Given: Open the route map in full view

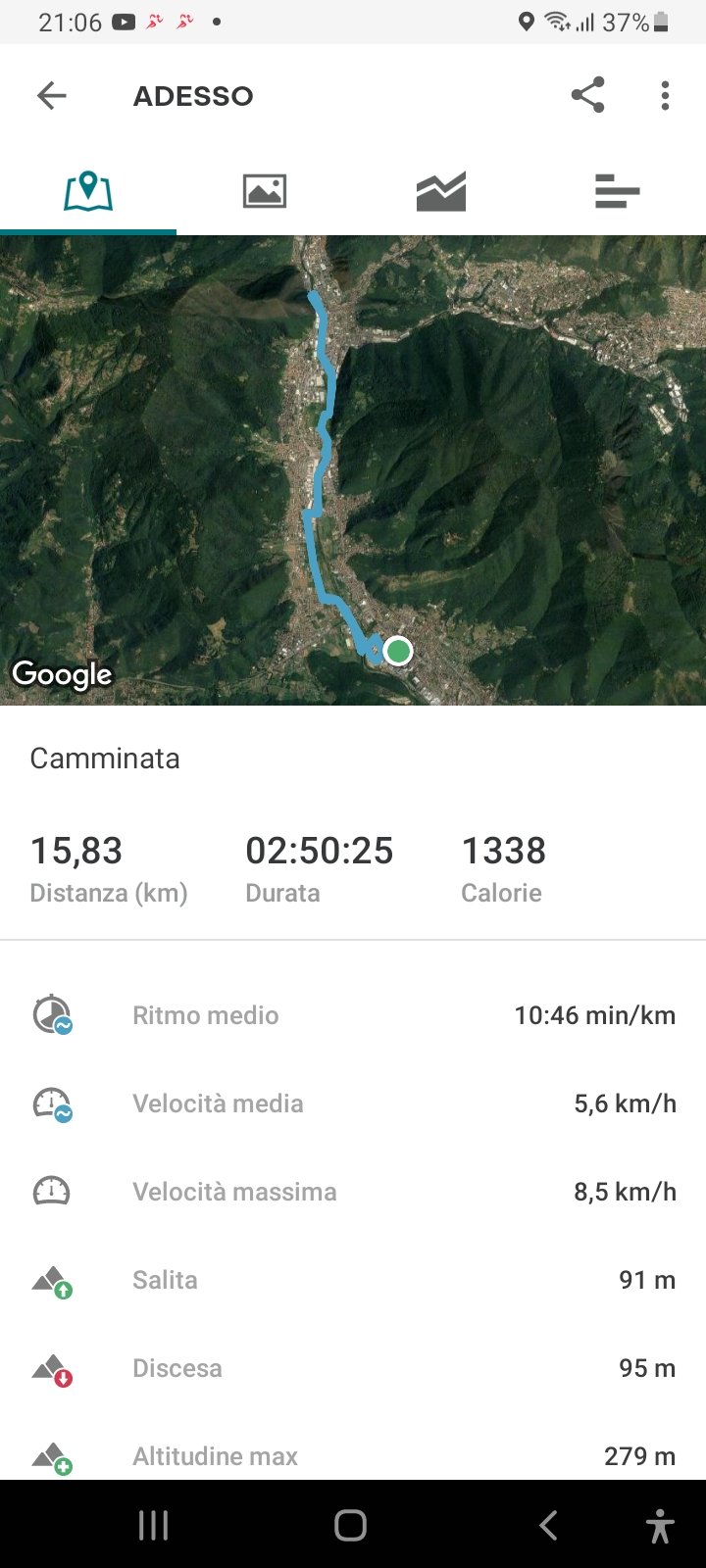Looking at the screenshot, I should [353, 470].
